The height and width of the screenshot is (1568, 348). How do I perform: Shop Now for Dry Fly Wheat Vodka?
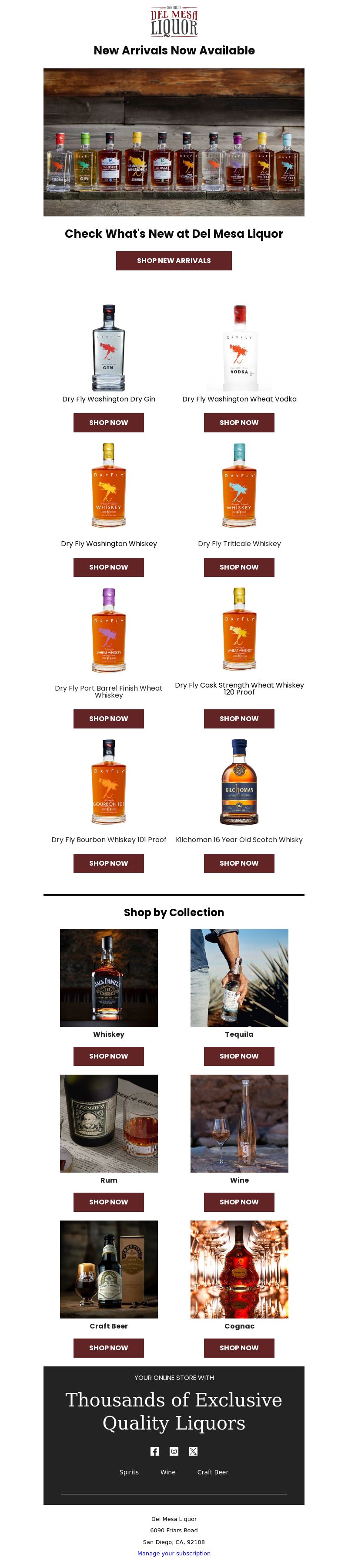pos(238,422)
